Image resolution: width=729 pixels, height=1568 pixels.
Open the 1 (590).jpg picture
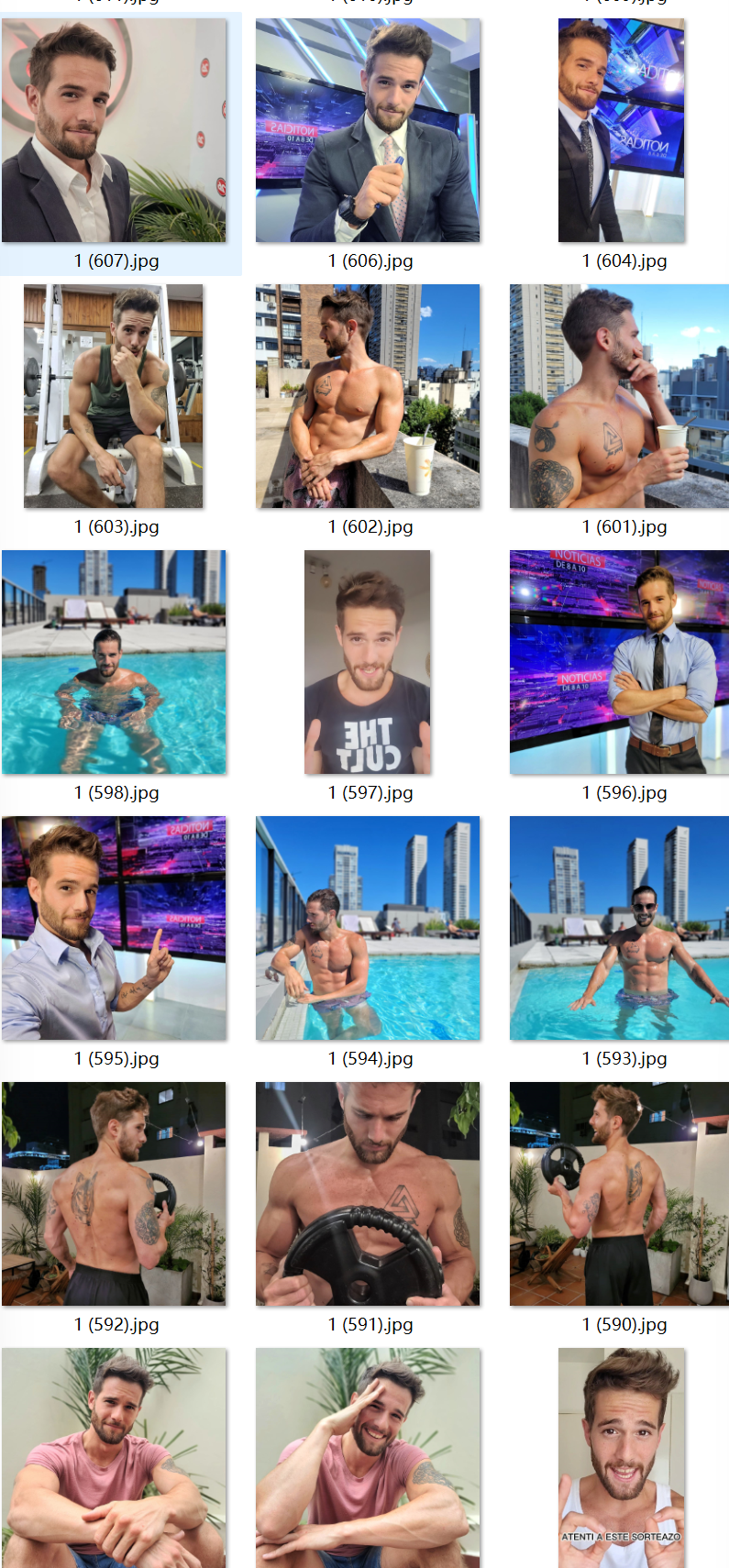point(620,1194)
